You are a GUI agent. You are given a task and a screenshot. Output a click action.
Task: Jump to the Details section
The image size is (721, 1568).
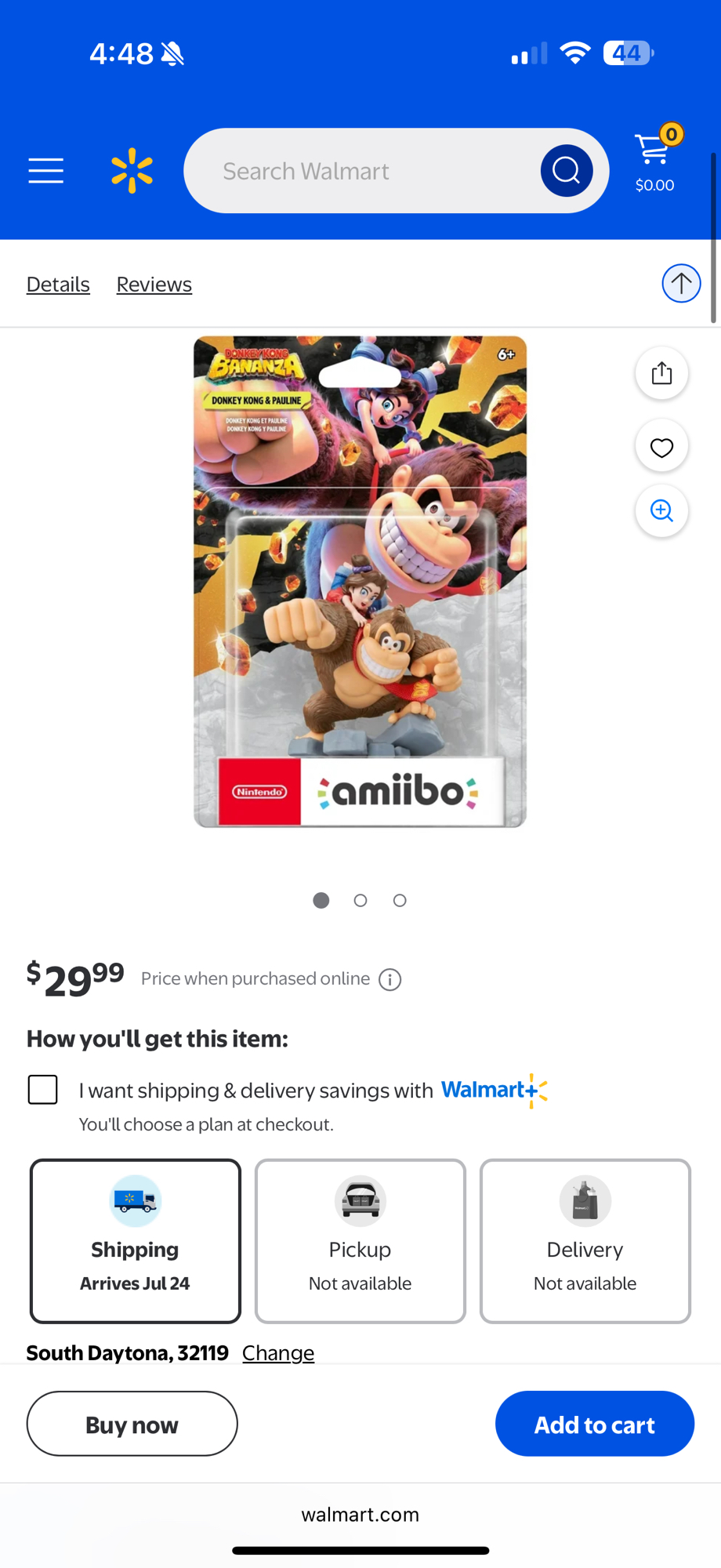[x=58, y=284]
